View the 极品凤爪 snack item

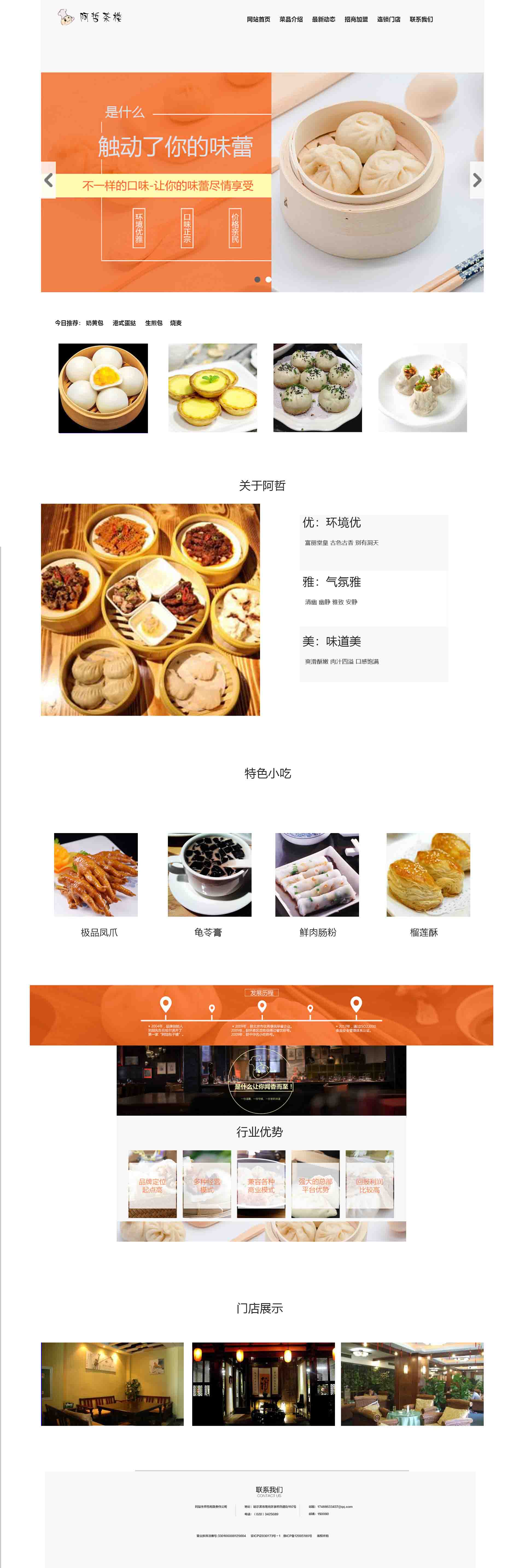point(96,875)
